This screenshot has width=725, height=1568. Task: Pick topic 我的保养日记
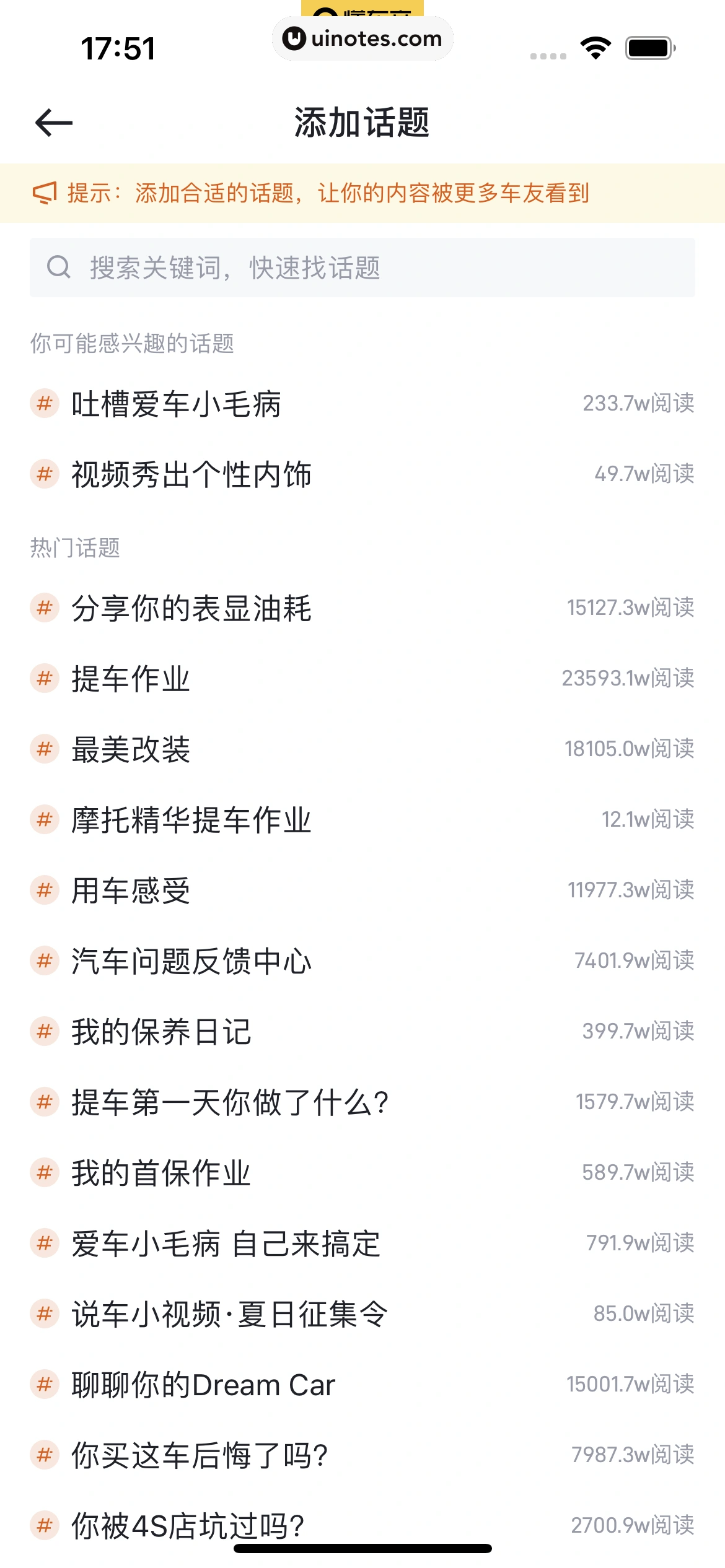(x=161, y=1032)
